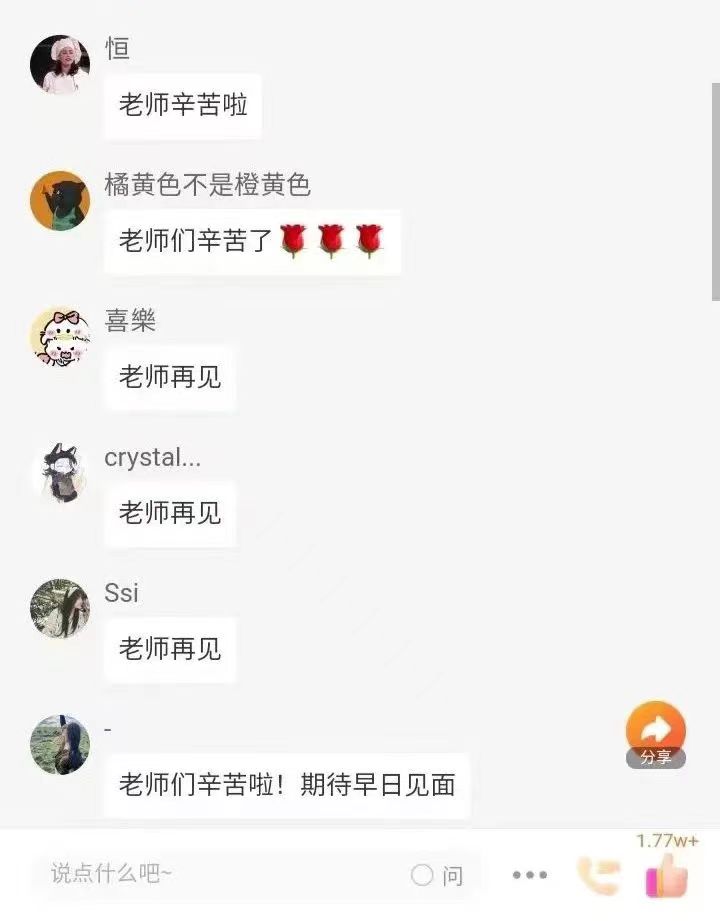Like the live stream with thumbs-up
Screen dimensions: 720x921
pyautogui.click(x=666, y=876)
